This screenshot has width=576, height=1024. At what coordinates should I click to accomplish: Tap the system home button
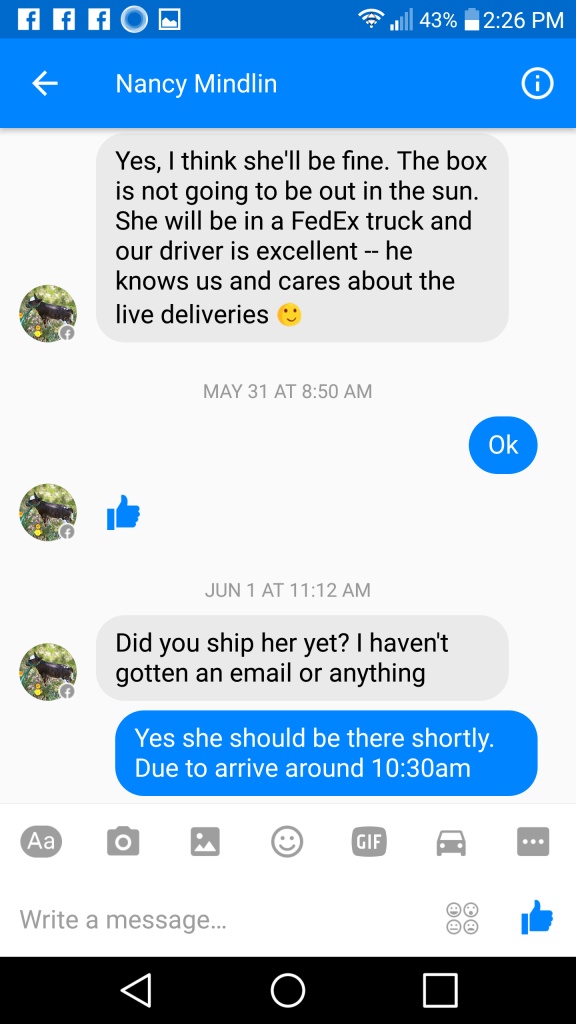tap(288, 991)
